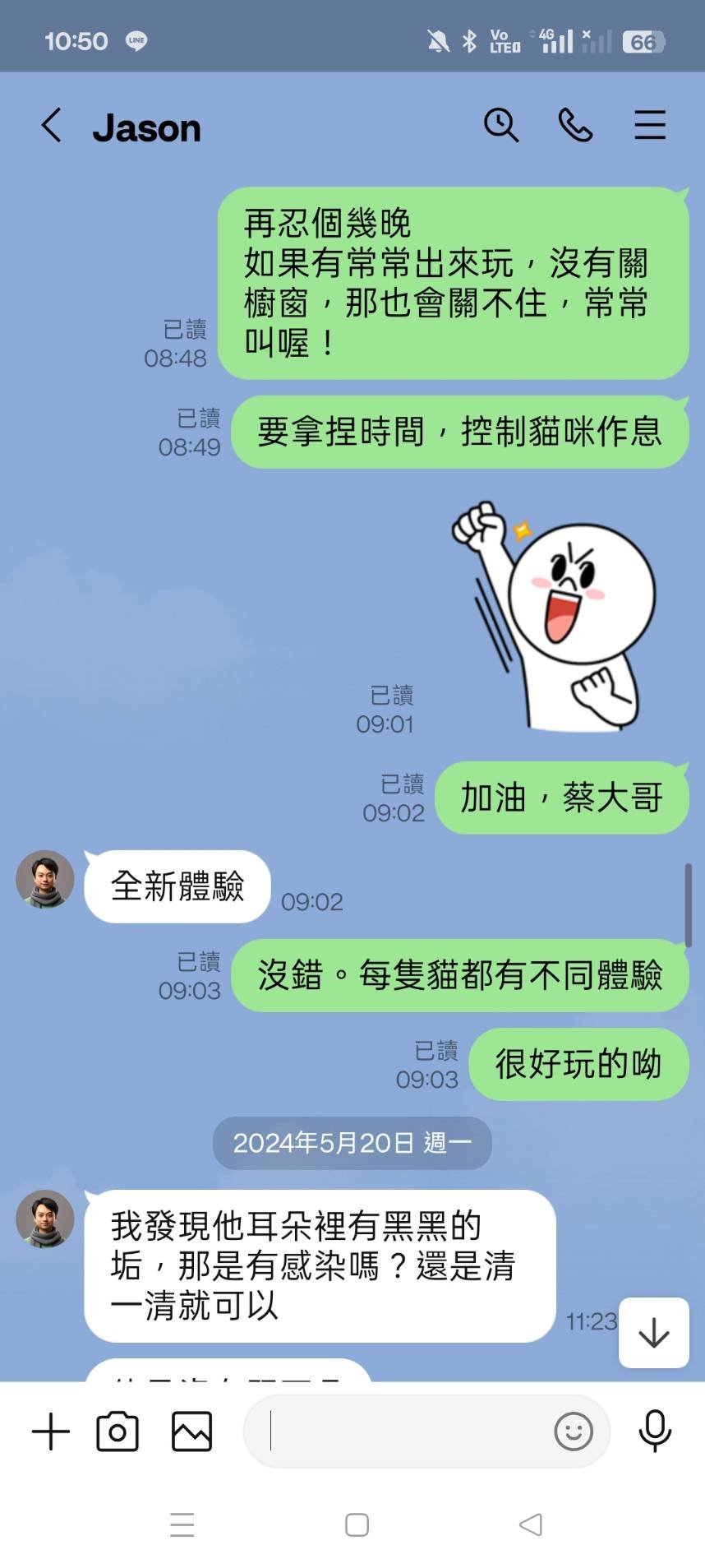Focus the message input field
The width and height of the screenshot is (705, 1568).
point(403,1432)
